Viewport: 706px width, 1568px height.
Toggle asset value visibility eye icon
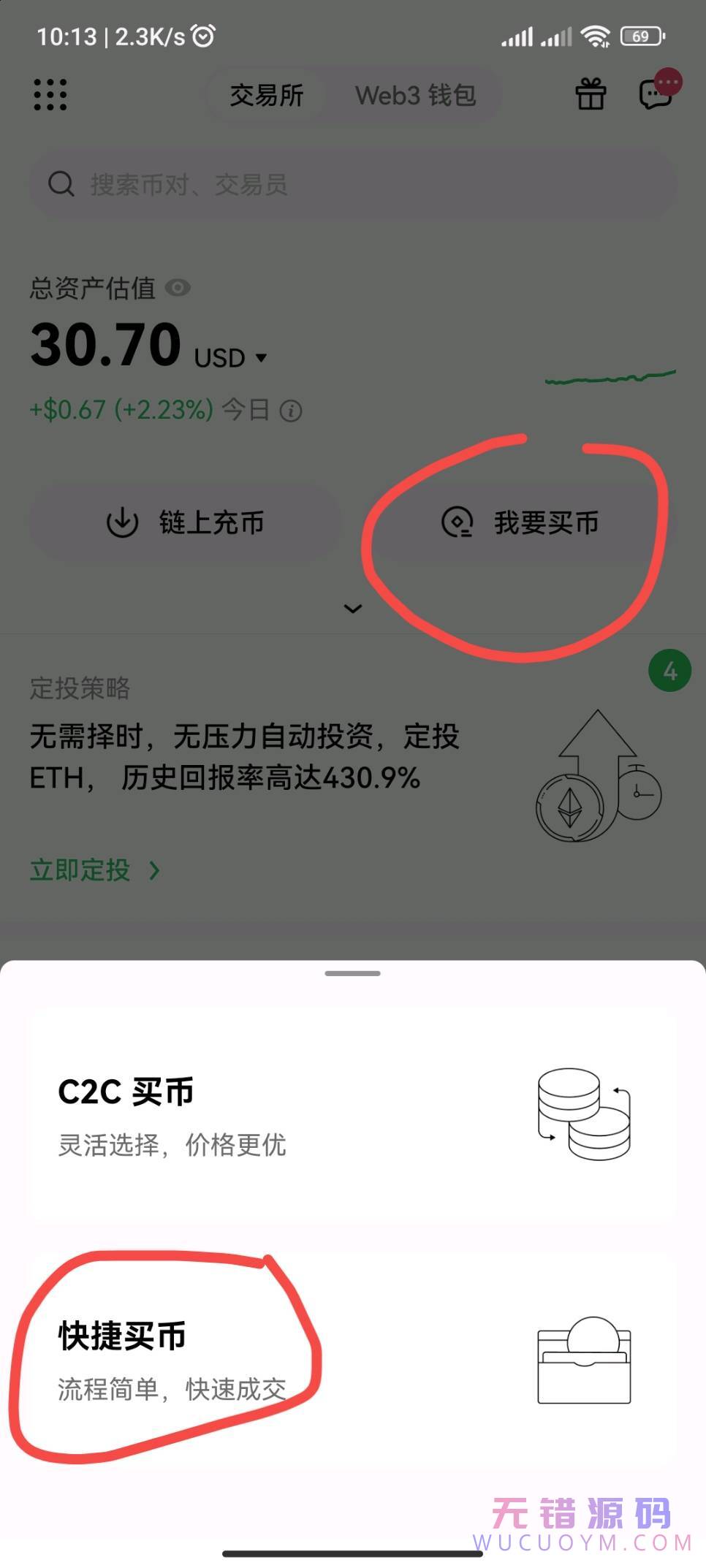(x=178, y=288)
